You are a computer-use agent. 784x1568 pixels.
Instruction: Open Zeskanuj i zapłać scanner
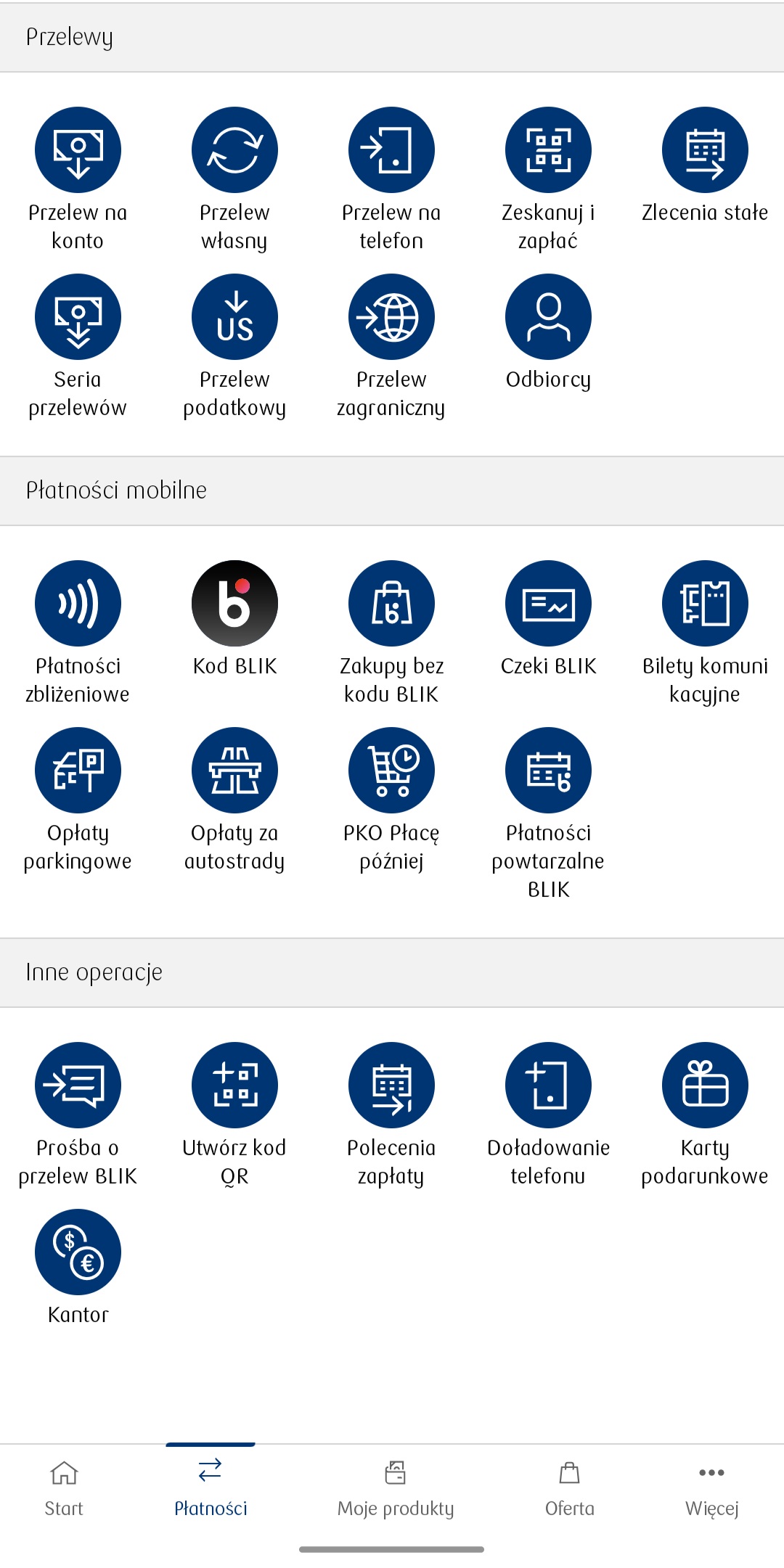(548, 150)
